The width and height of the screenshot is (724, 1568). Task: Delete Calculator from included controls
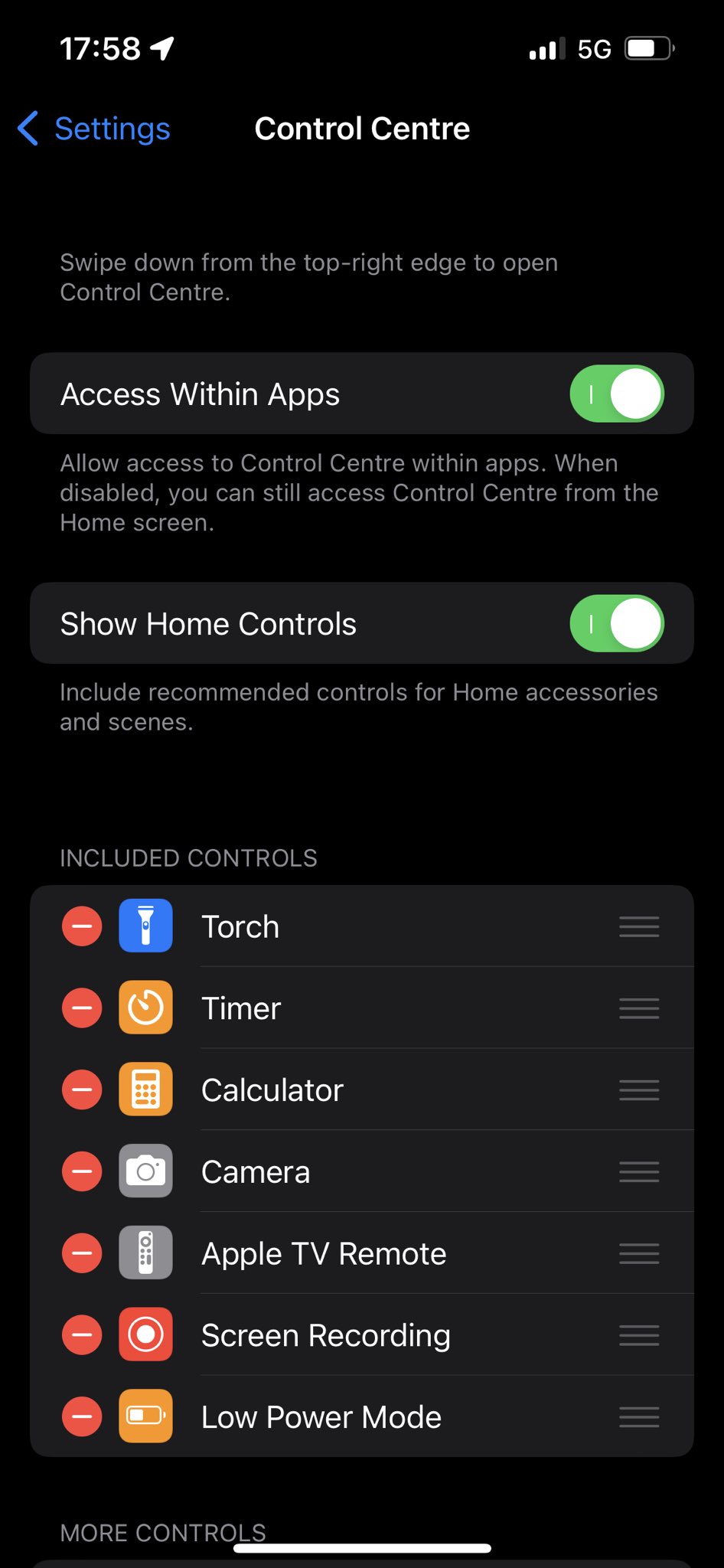(82, 1089)
